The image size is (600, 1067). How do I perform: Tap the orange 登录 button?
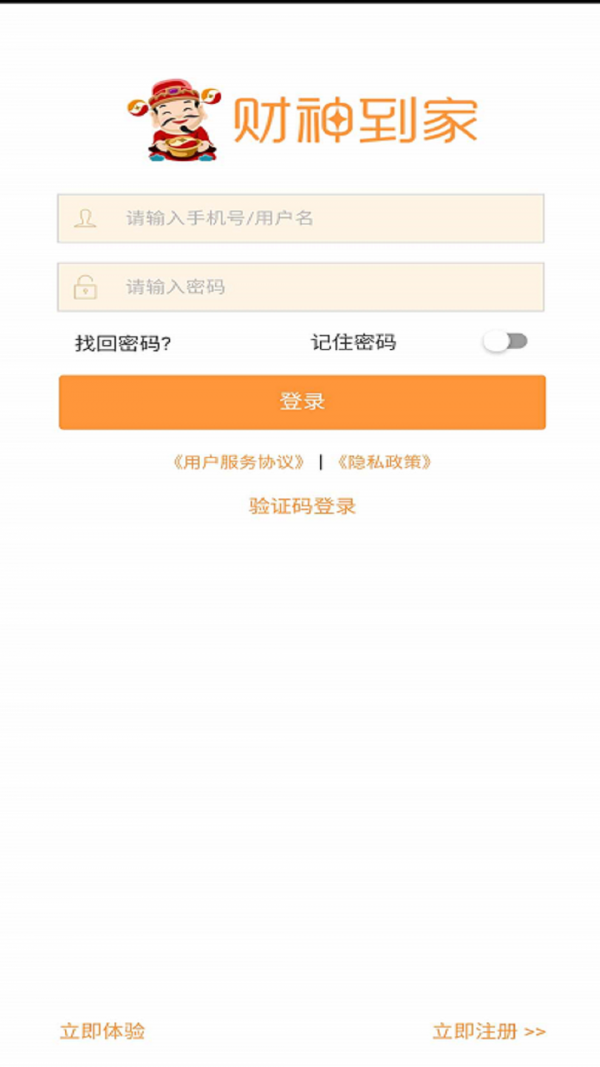click(x=302, y=402)
